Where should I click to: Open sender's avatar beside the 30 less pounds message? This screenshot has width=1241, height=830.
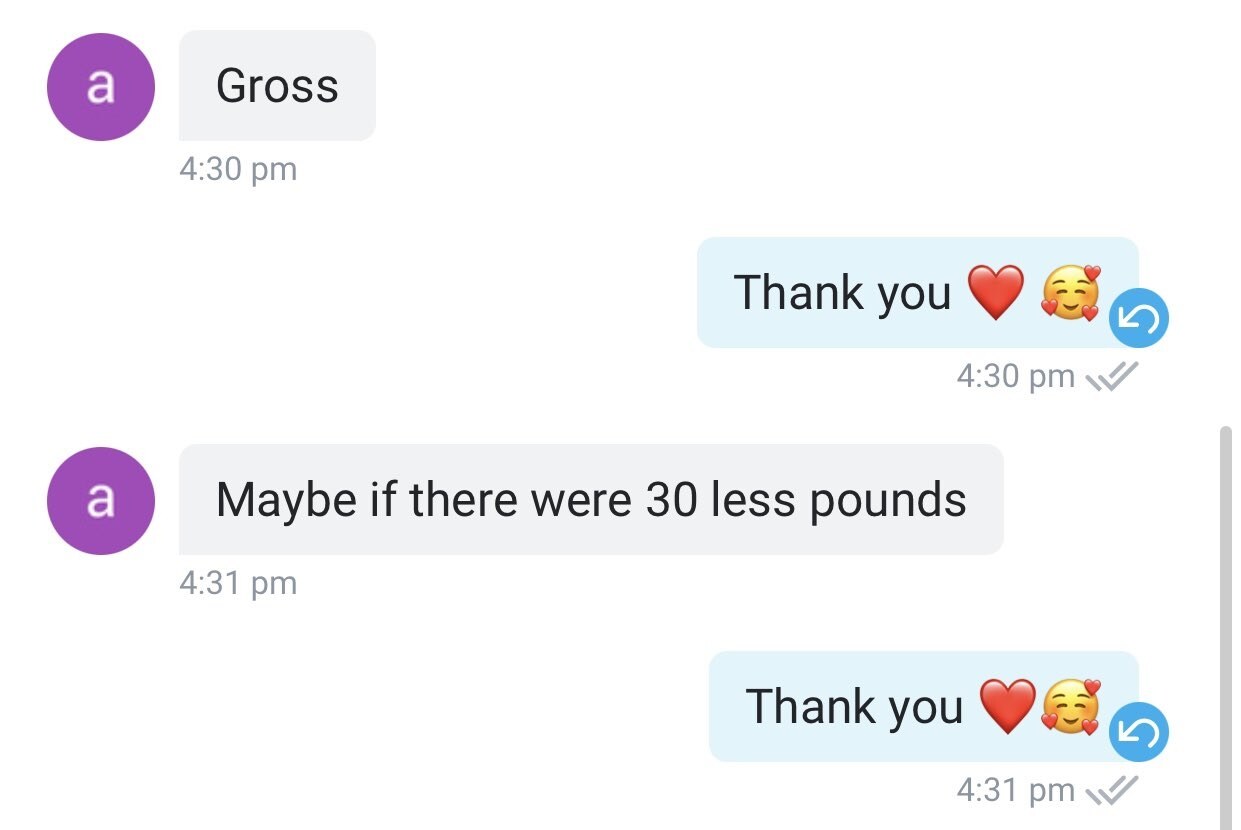click(100, 501)
